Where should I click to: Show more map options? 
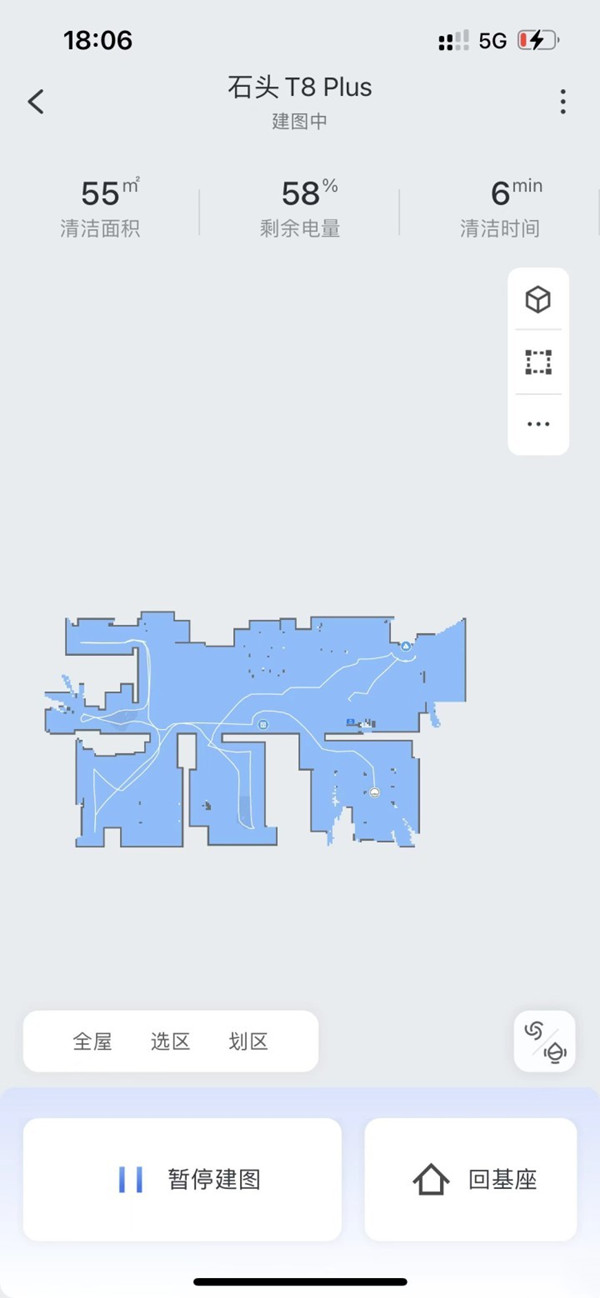tap(538, 424)
